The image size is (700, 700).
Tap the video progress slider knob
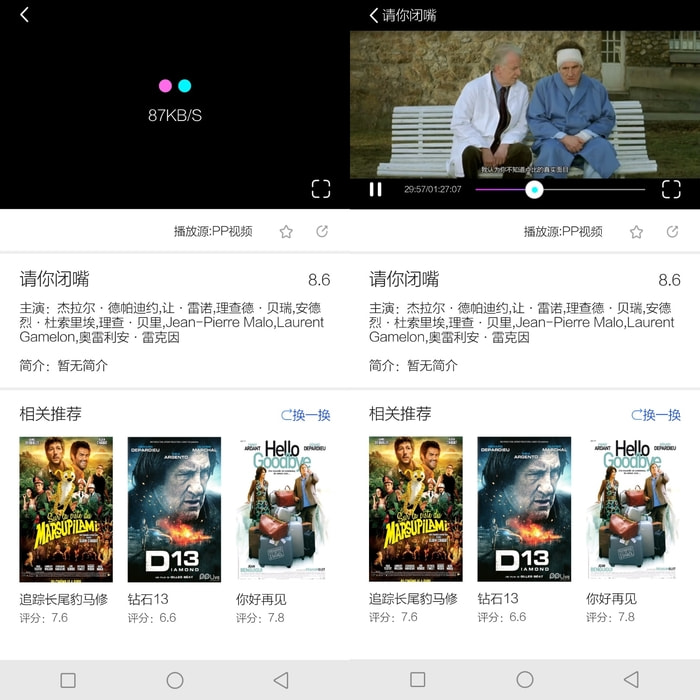[x=534, y=189]
